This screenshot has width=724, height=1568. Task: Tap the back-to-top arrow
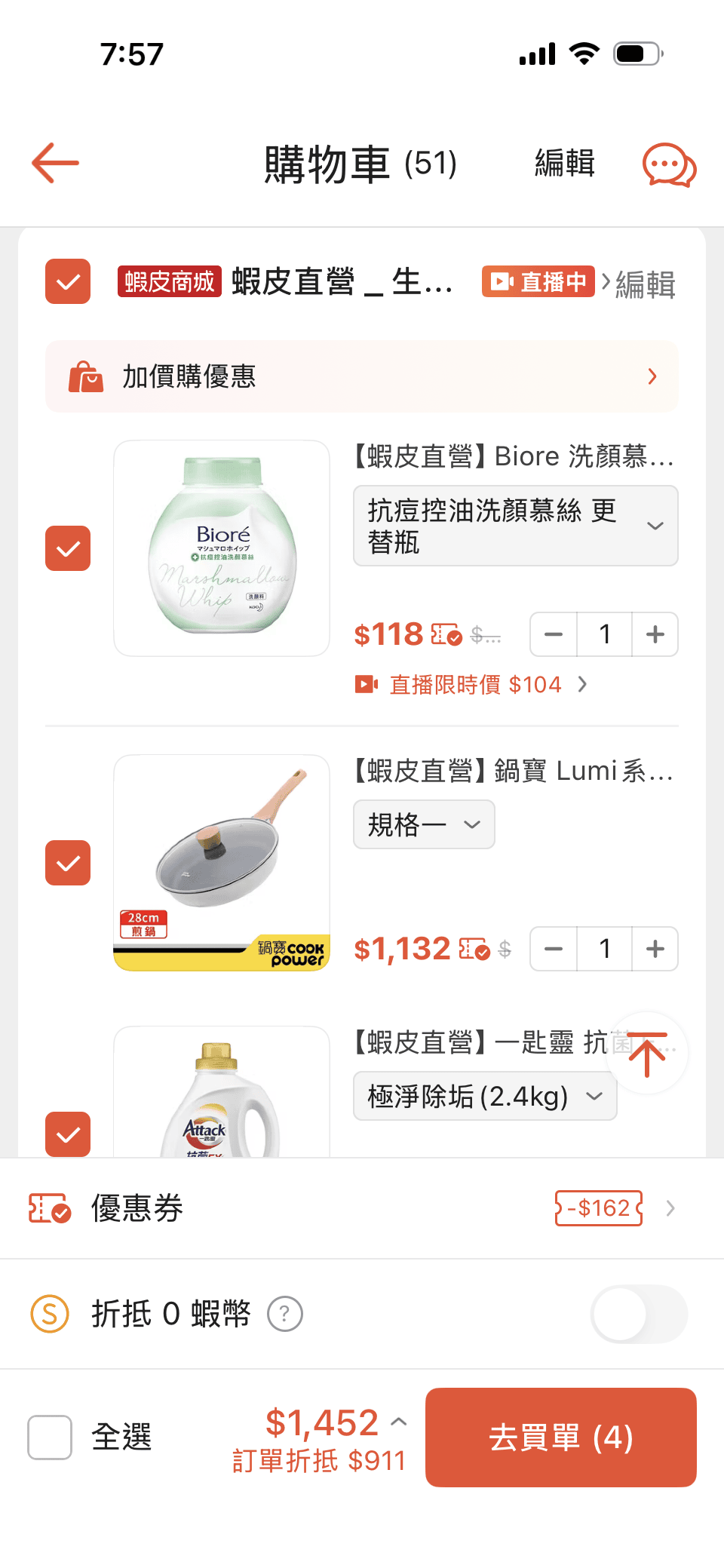tap(647, 1053)
